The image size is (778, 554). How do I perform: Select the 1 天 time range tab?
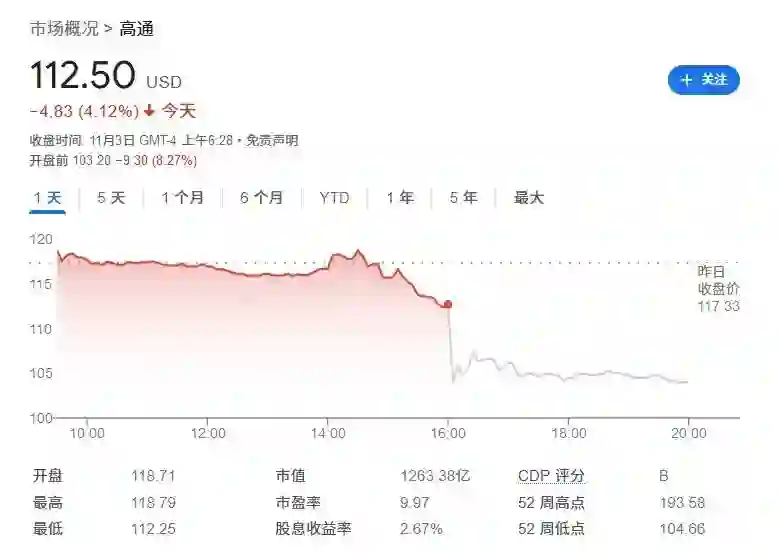[47, 198]
